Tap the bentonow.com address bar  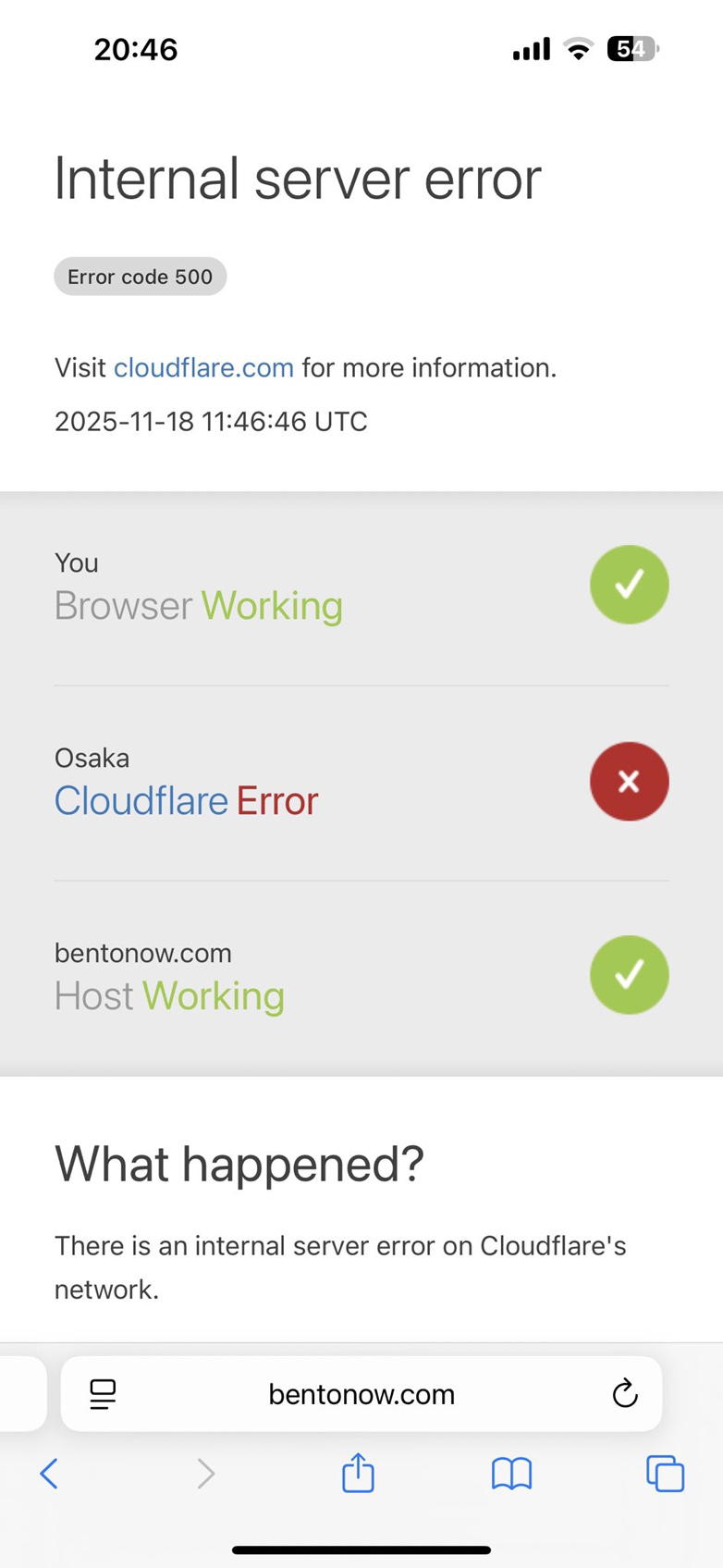(x=361, y=1394)
